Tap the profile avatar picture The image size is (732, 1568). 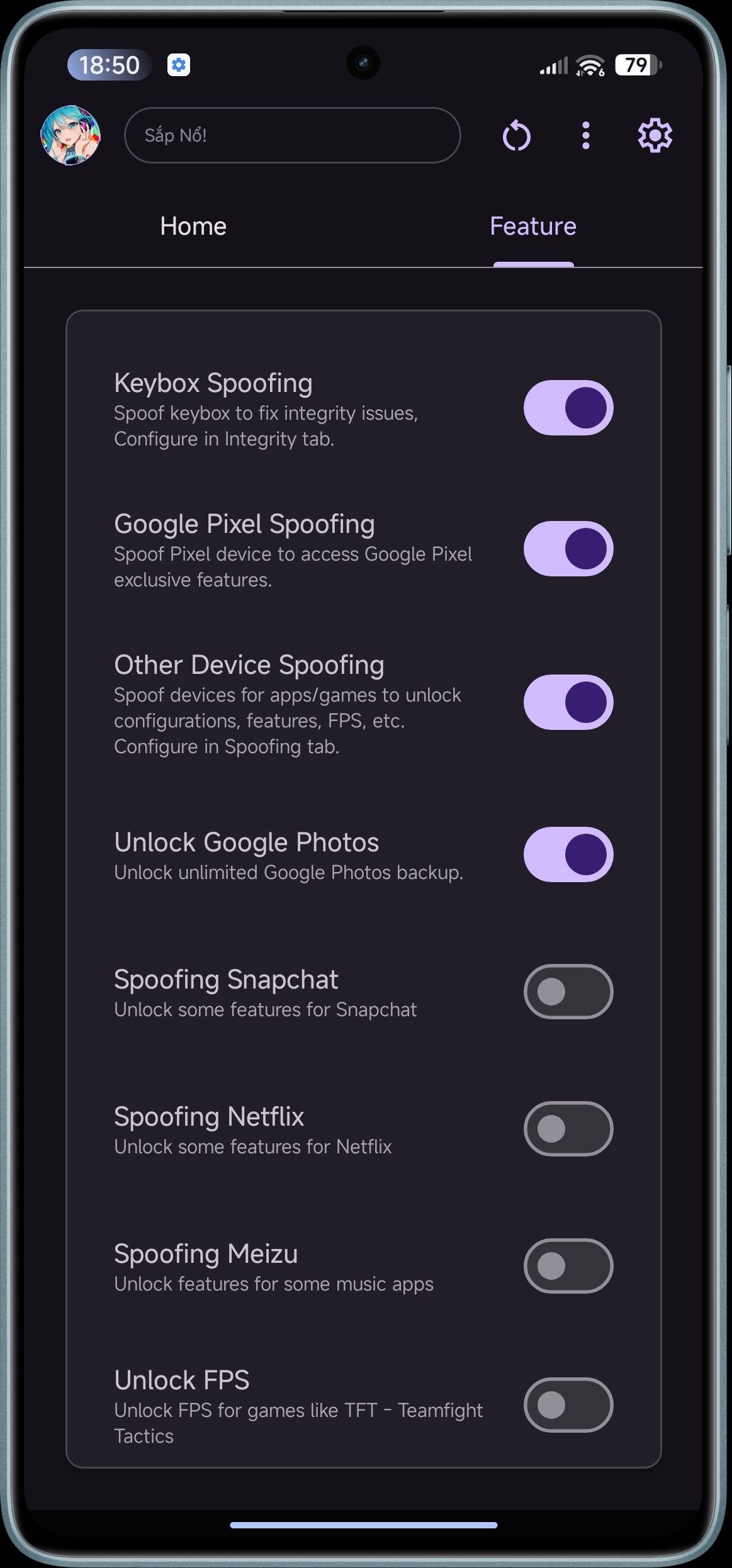click(x=70, y=135)
